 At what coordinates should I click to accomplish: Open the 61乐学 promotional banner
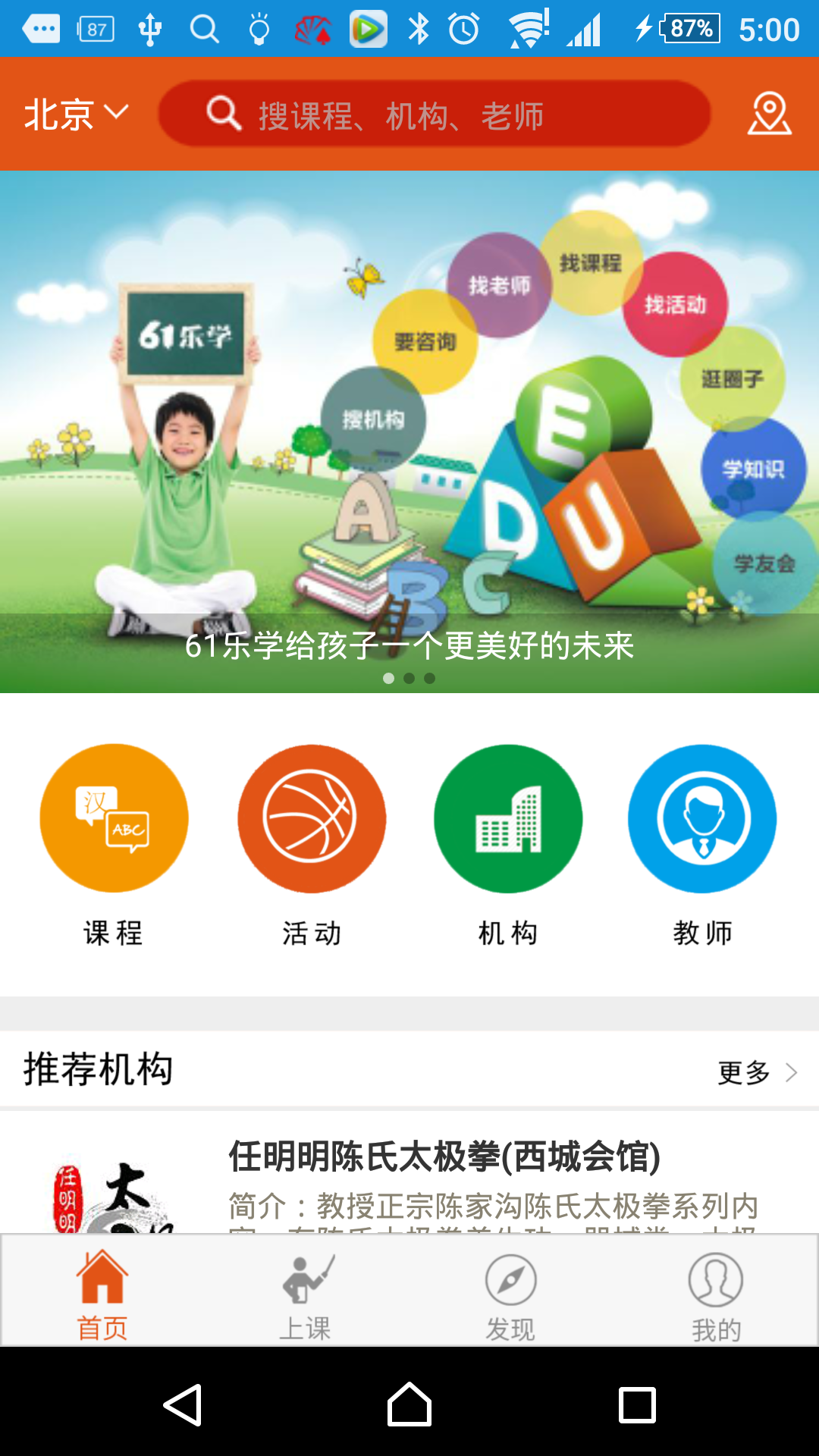(409, 432)
